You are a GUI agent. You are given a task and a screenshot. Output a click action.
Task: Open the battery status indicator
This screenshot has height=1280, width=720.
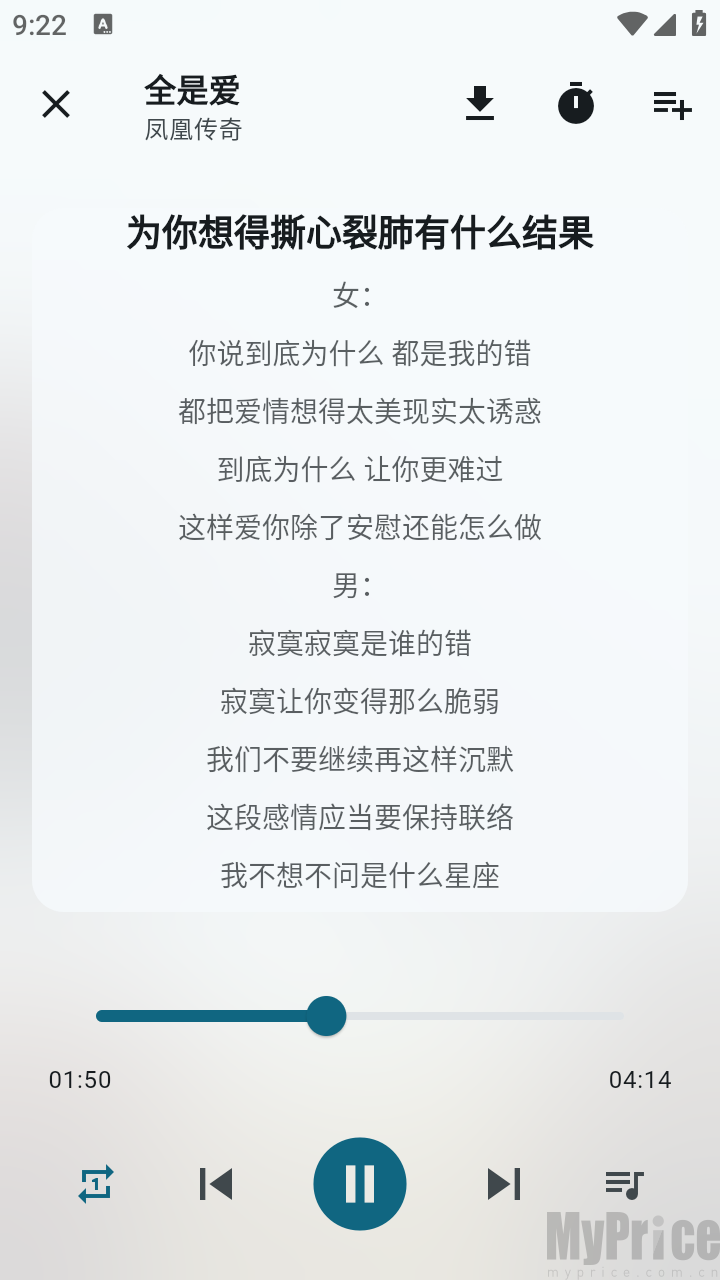[x=699, y=26]
